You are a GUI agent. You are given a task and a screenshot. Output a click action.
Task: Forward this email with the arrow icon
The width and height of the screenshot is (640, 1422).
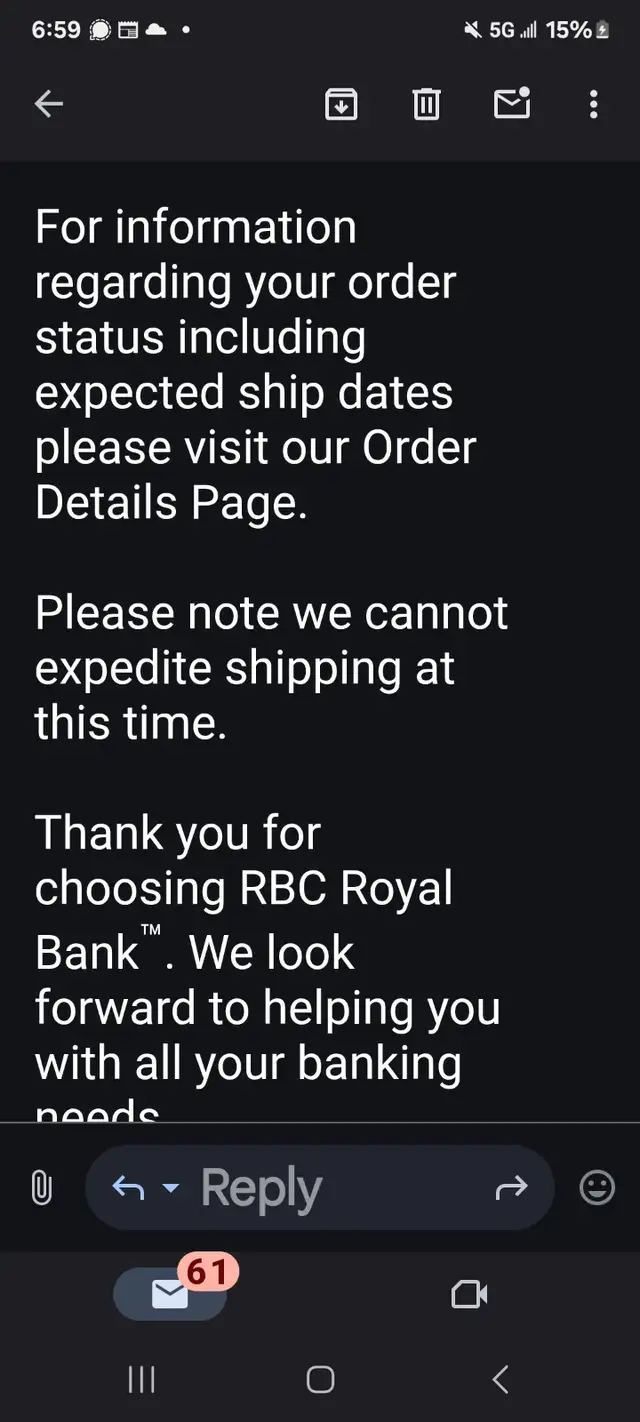[x=511, y=1188]
